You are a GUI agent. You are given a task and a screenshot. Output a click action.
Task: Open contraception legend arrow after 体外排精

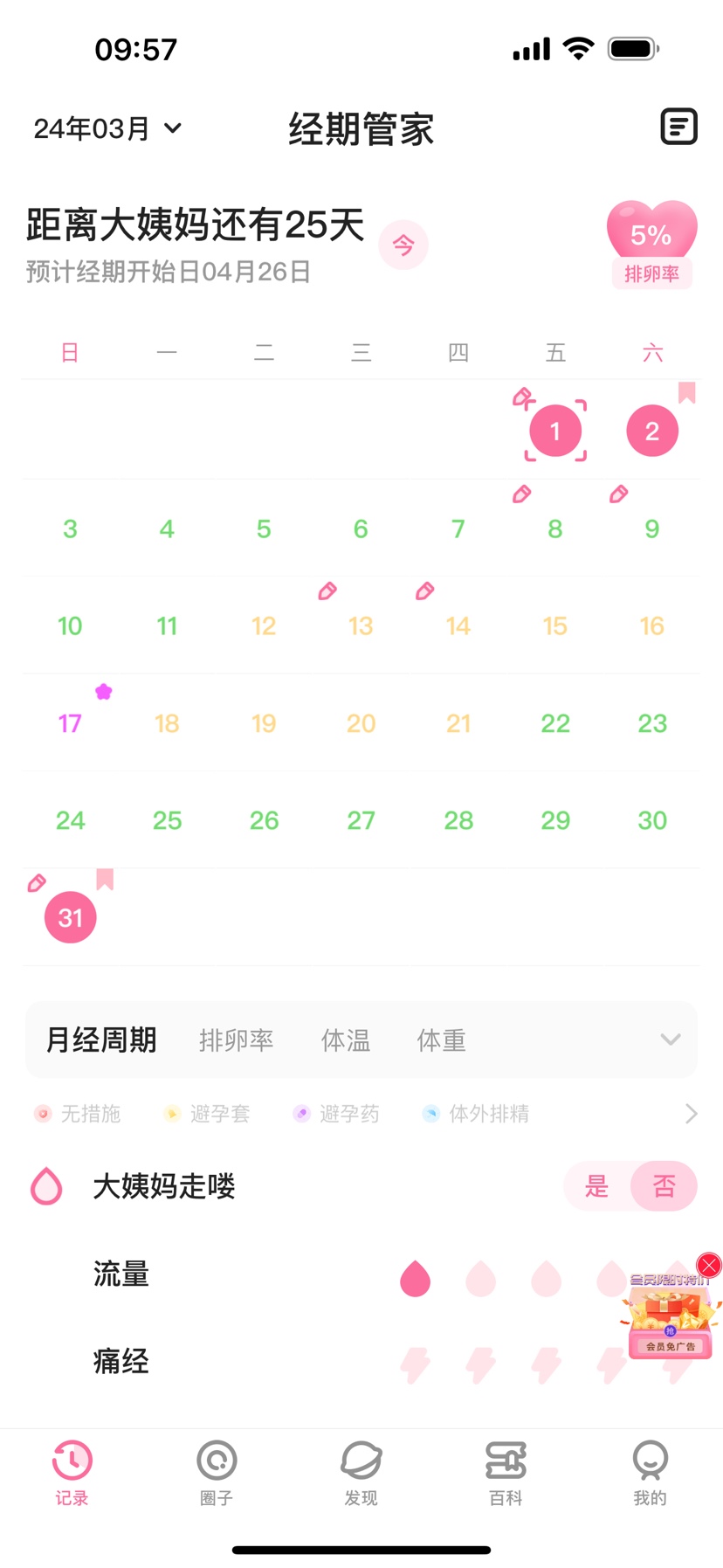691,1114
